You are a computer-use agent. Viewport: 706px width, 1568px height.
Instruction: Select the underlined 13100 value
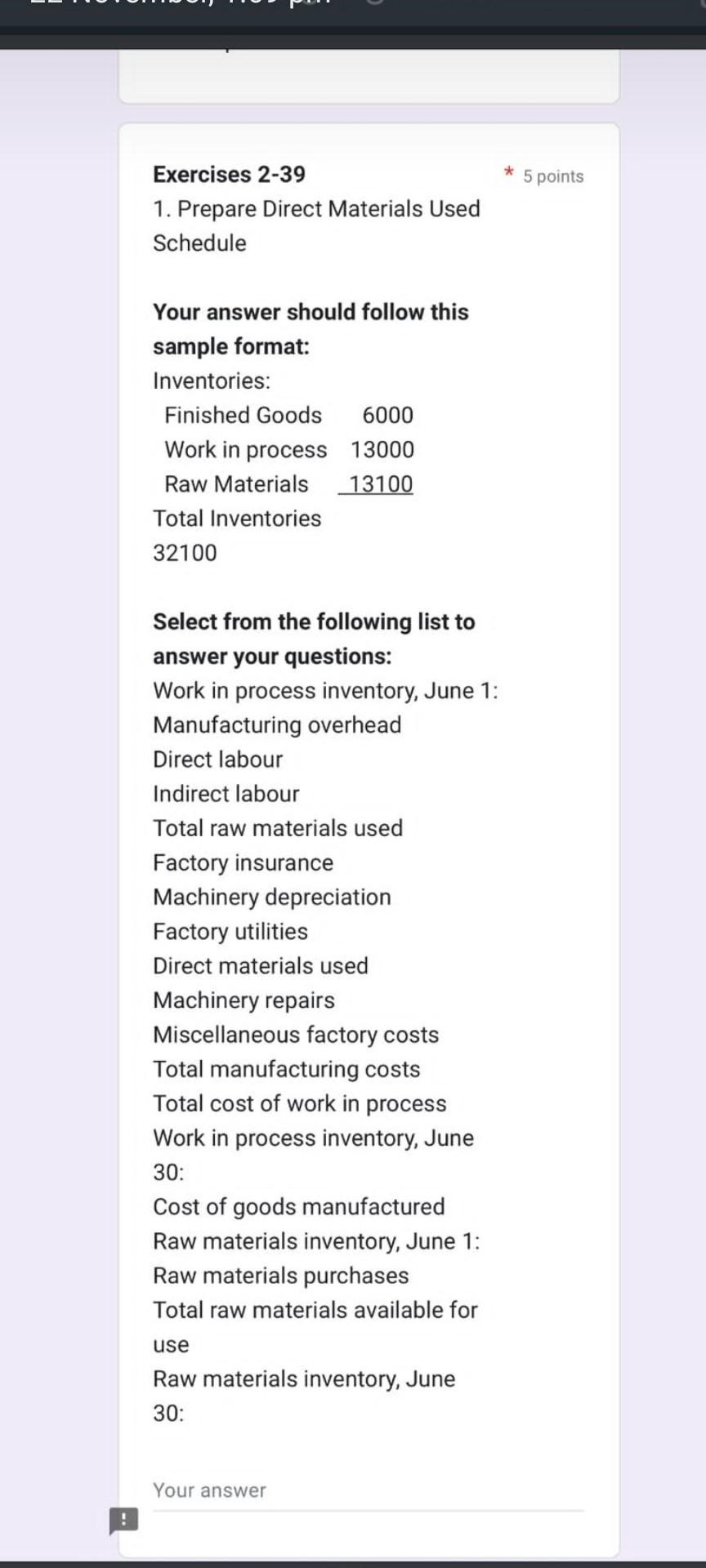[378, 483]
